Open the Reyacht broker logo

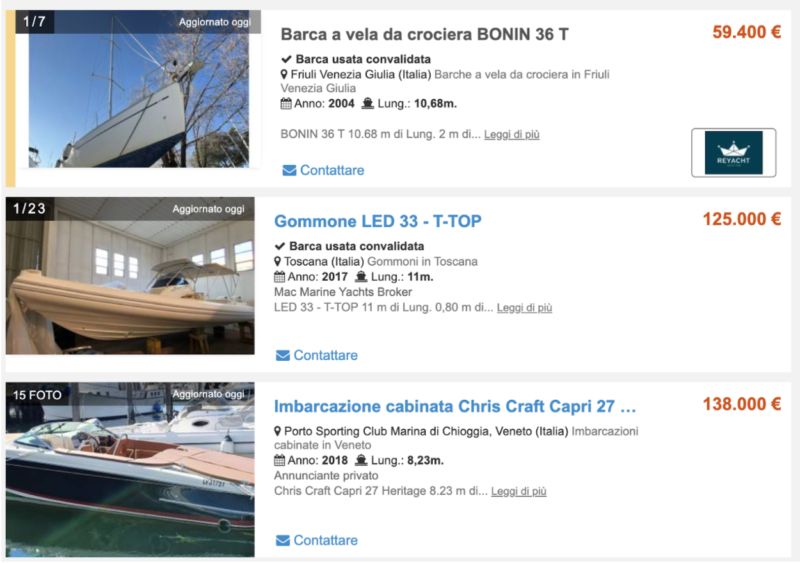733,152
